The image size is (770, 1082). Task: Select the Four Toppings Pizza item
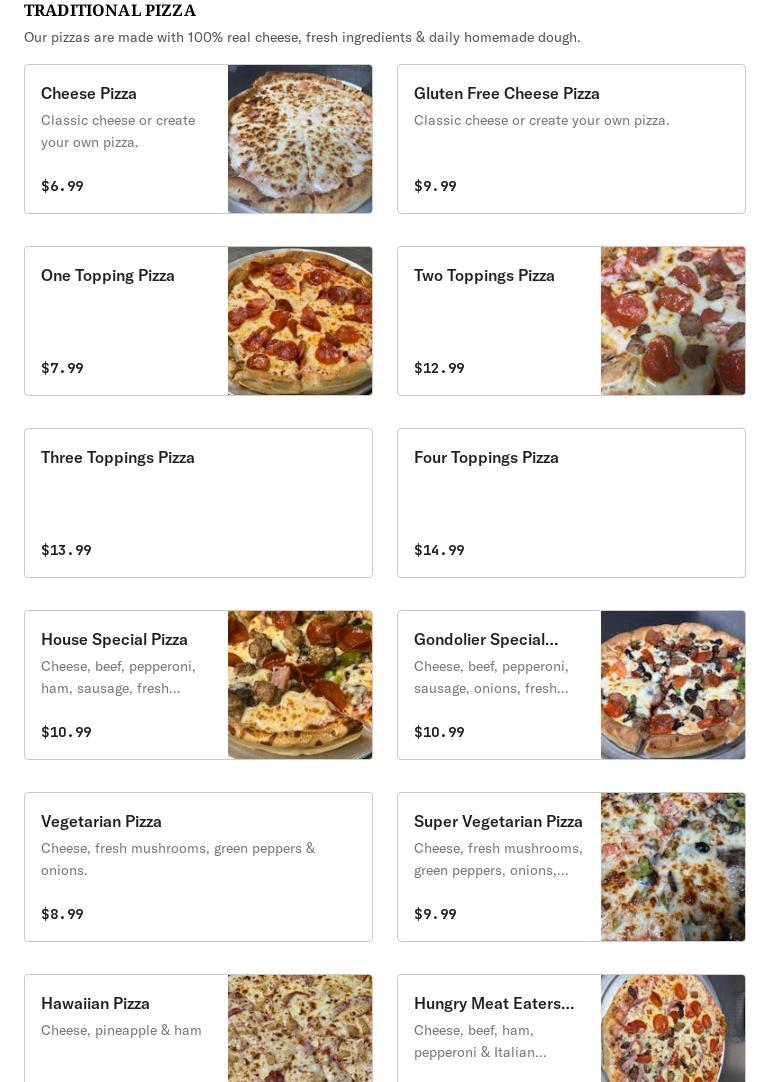click(x=571, y=503)
